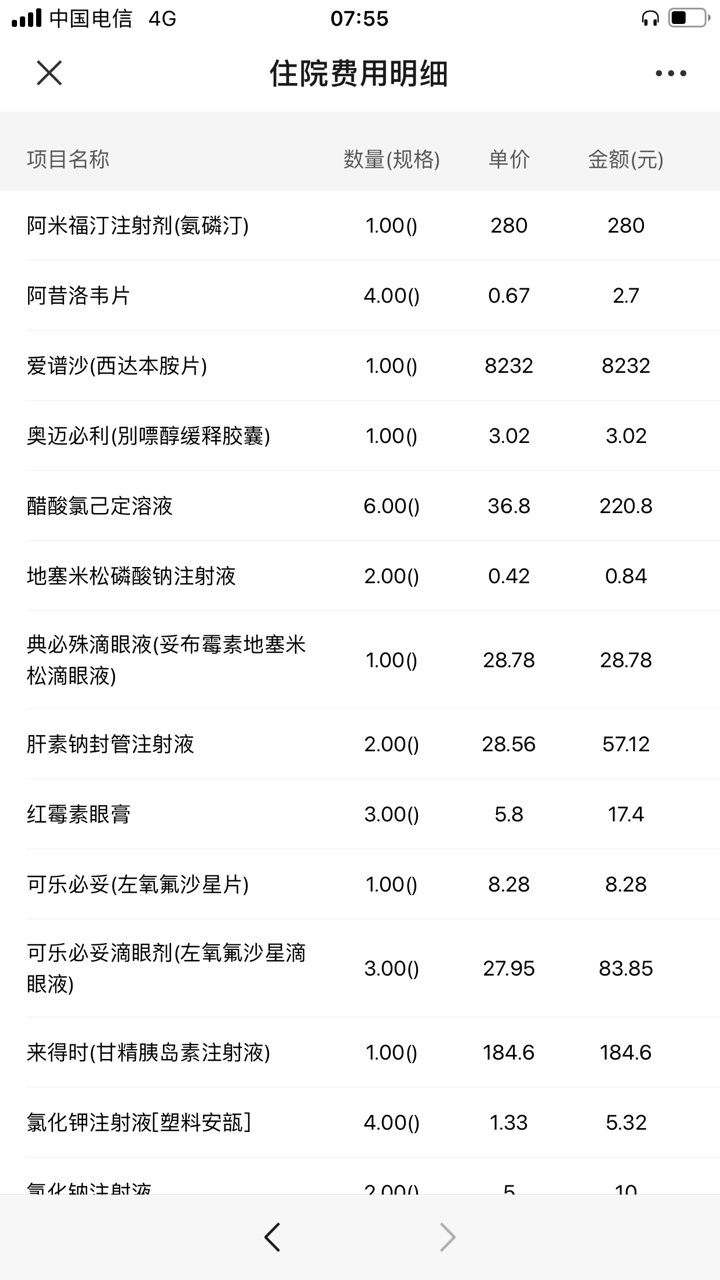Open the three-dot more options menu
The width and height of the screenshot is (720, 1280).
pos(671,73)
